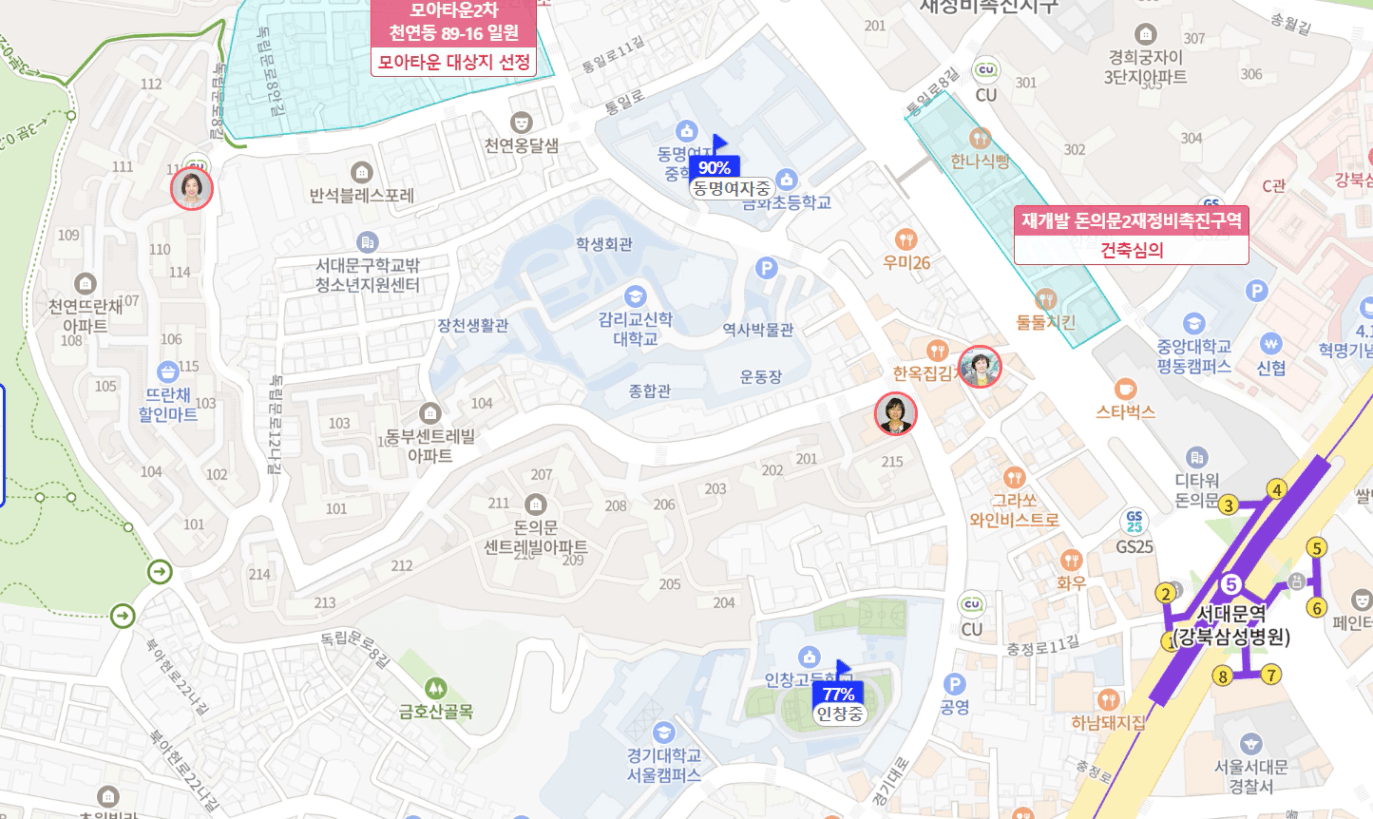The width and height of the screenshot is (1373, 819).
Task: Open the 인창중 77% school marker
Action: (838, 703)
